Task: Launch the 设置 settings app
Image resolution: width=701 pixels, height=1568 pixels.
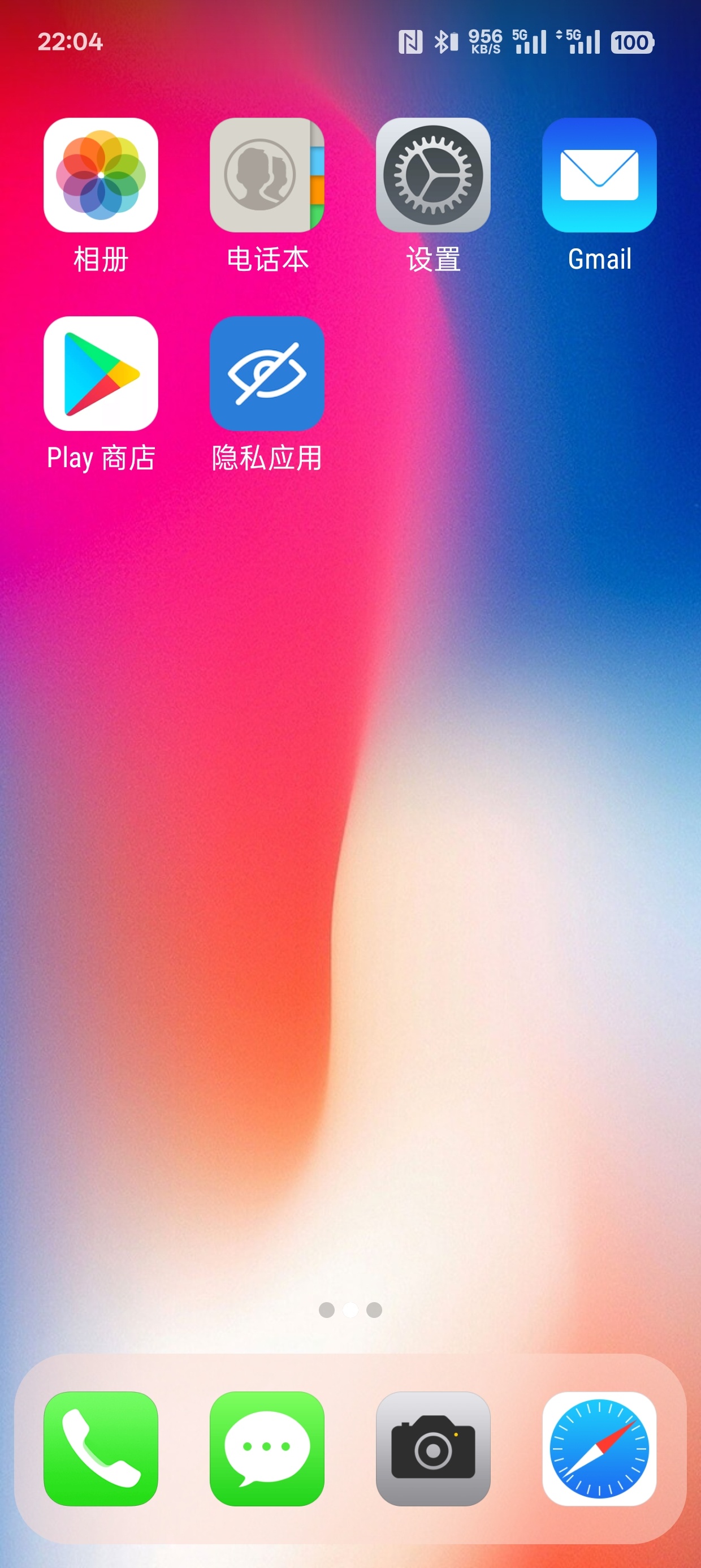Action: point(432,175)
